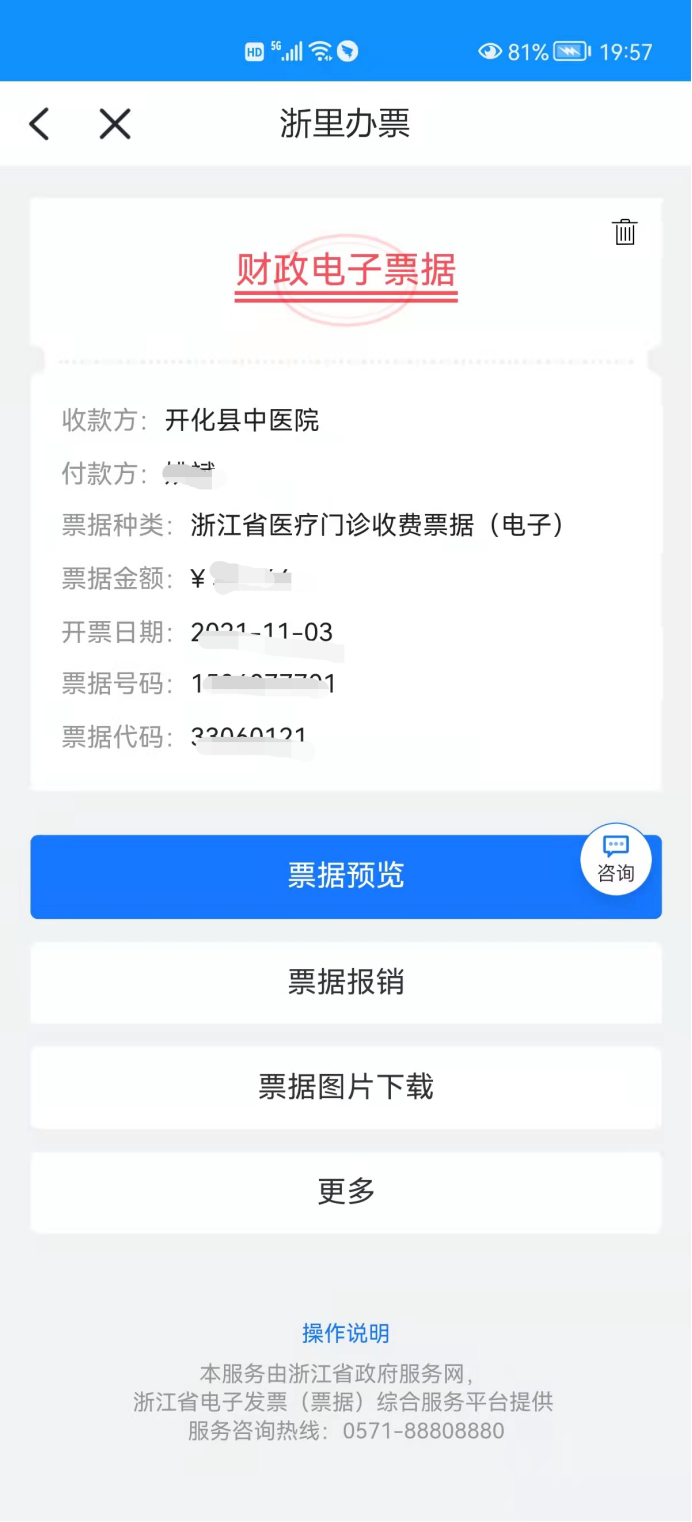Go back using the arrow icon
Screen dimensions: 692x1522
pos(39,124)
